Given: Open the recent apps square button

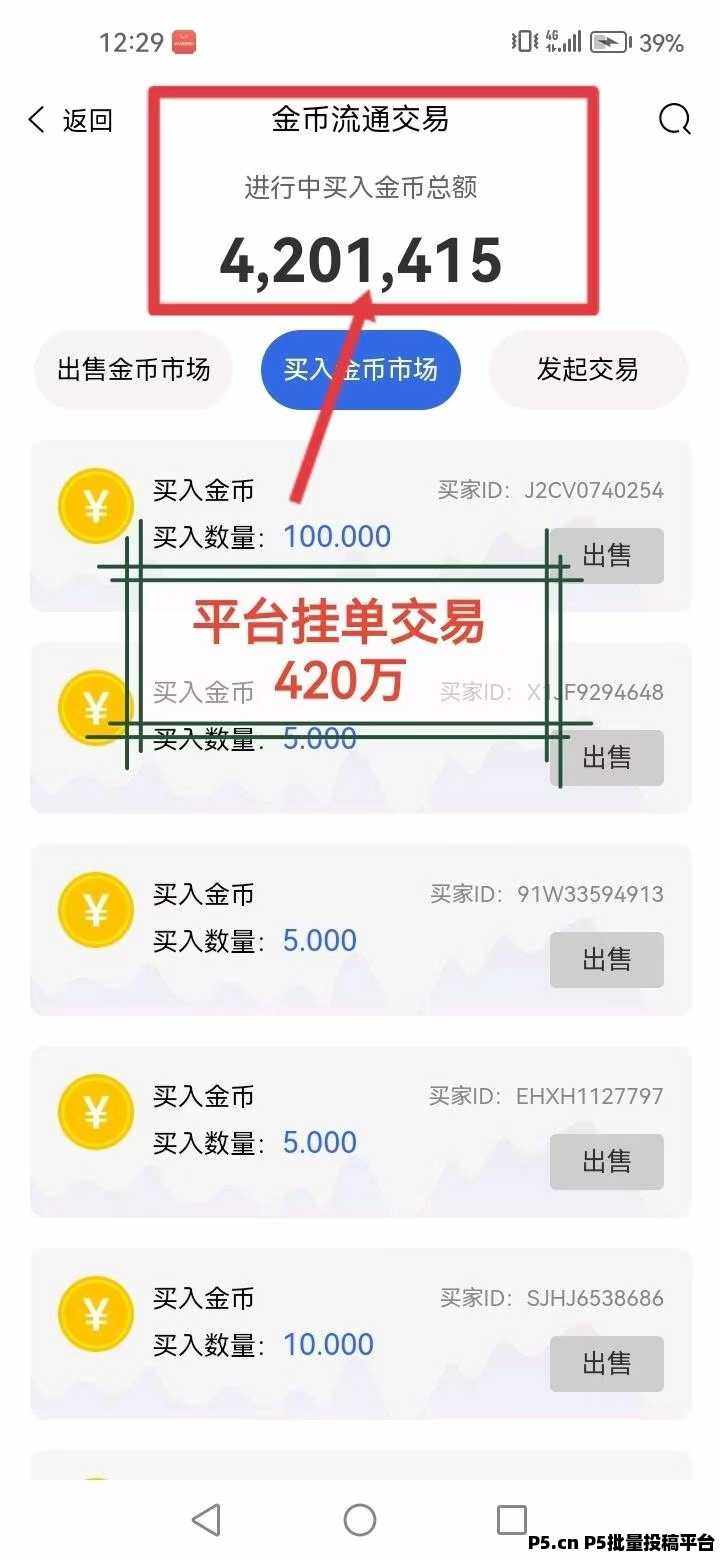Looking at the screenshot, I should coord(512,1520).
